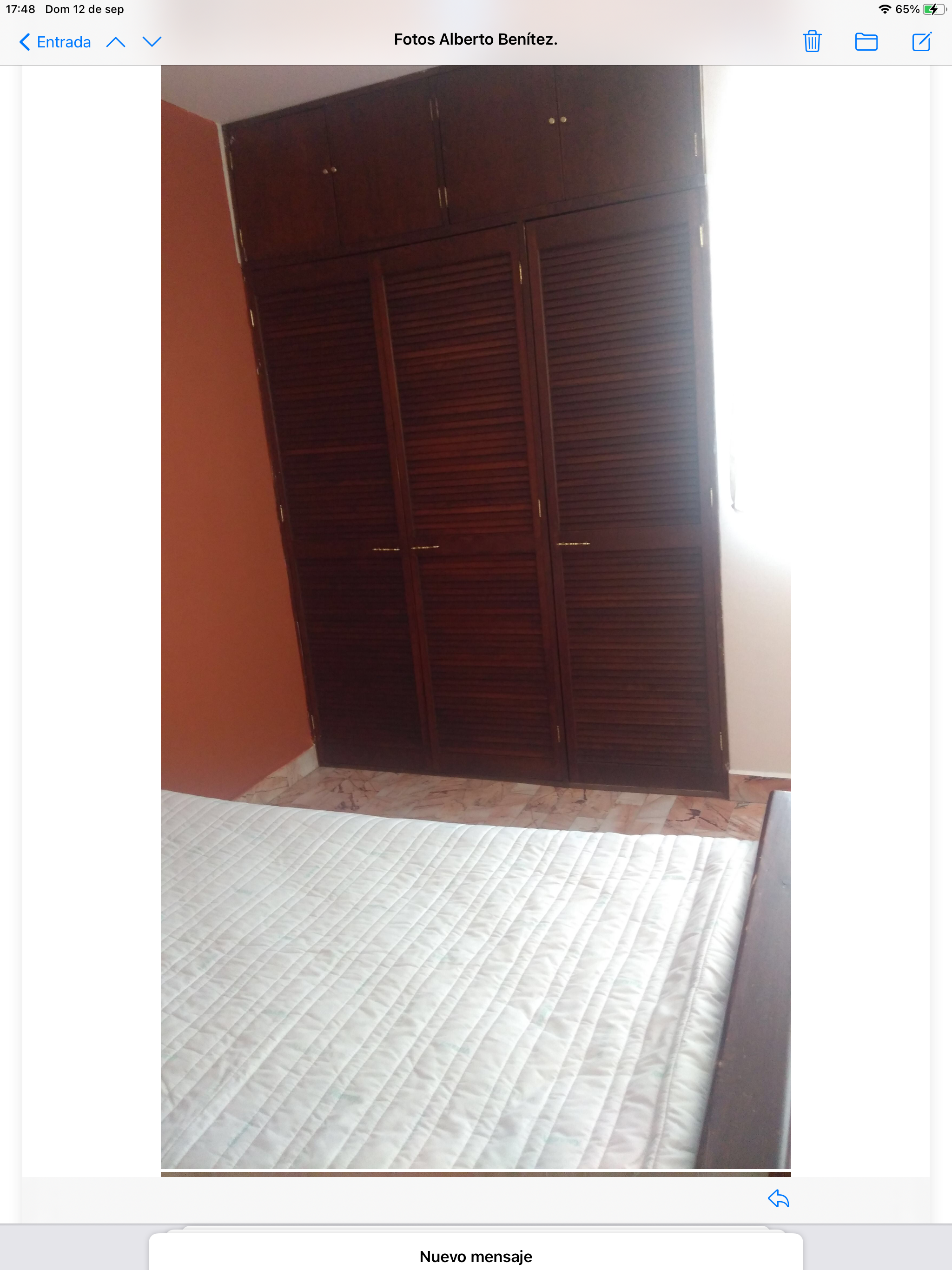The image size is (952, 1270).
Task: Open the Nuevo mensaje draft
Action: click(x=476, y=1256)
